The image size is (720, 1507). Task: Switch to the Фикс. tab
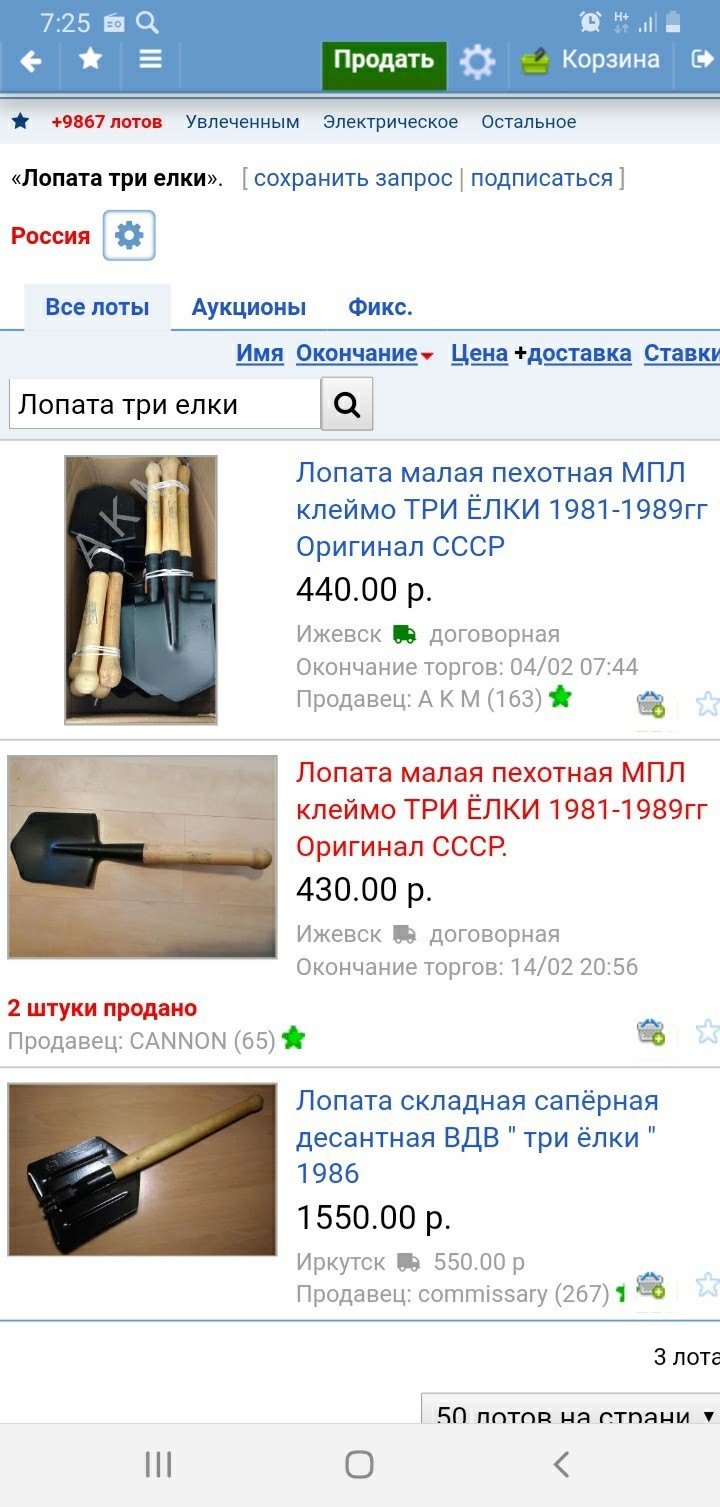(x=380, y=307)
